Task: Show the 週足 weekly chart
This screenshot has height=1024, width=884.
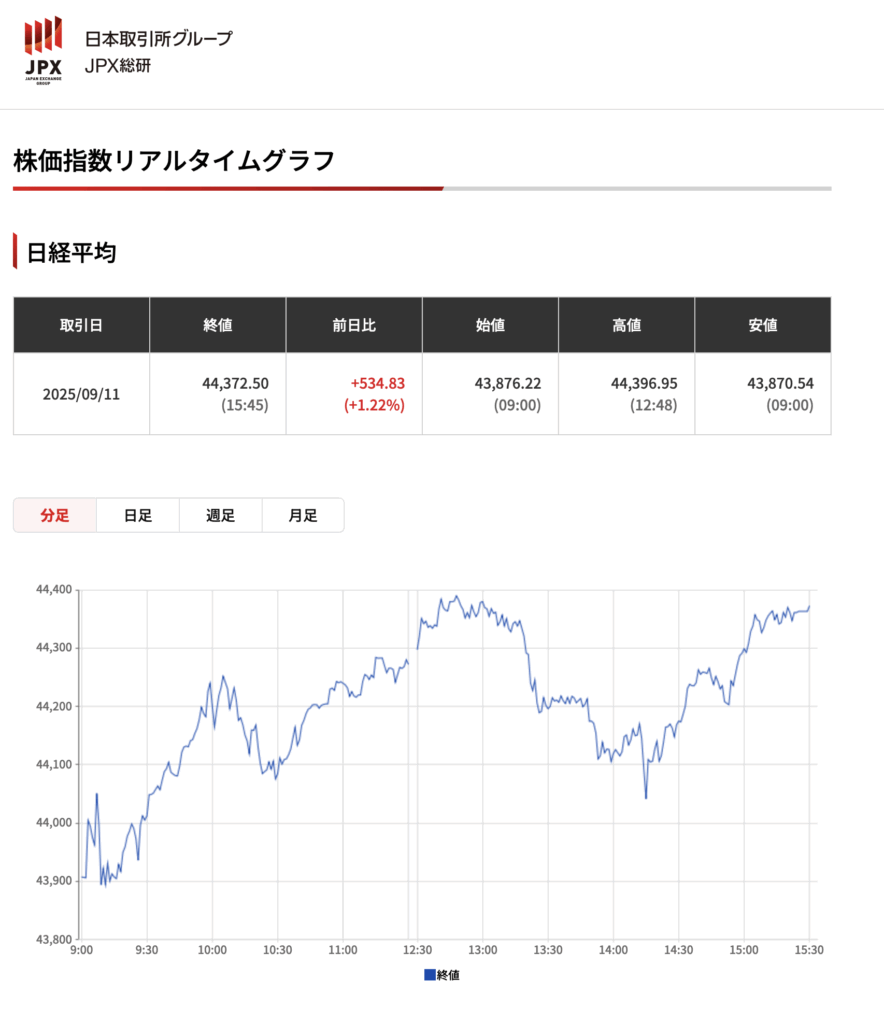Action: [220, 516]
